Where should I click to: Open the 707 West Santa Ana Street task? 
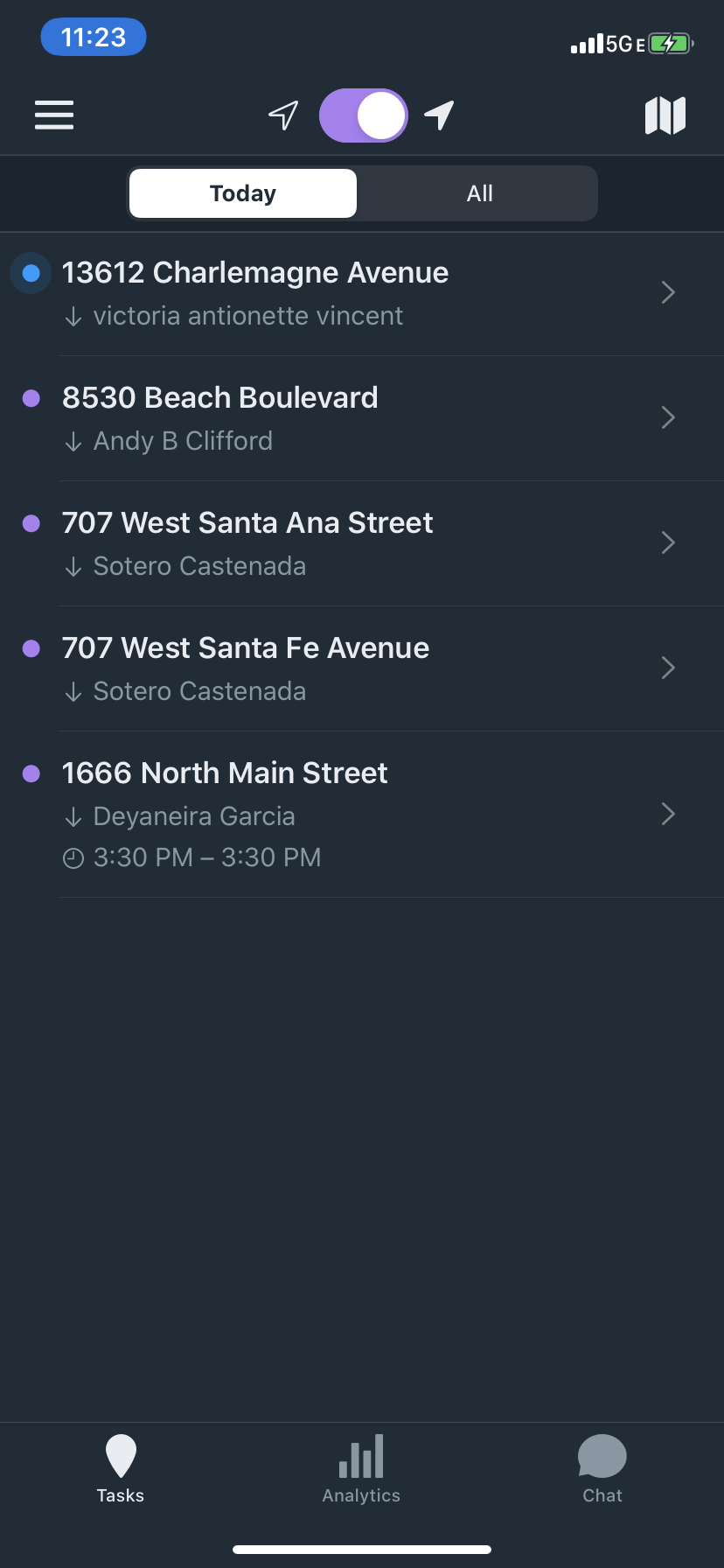pos(362,544)
